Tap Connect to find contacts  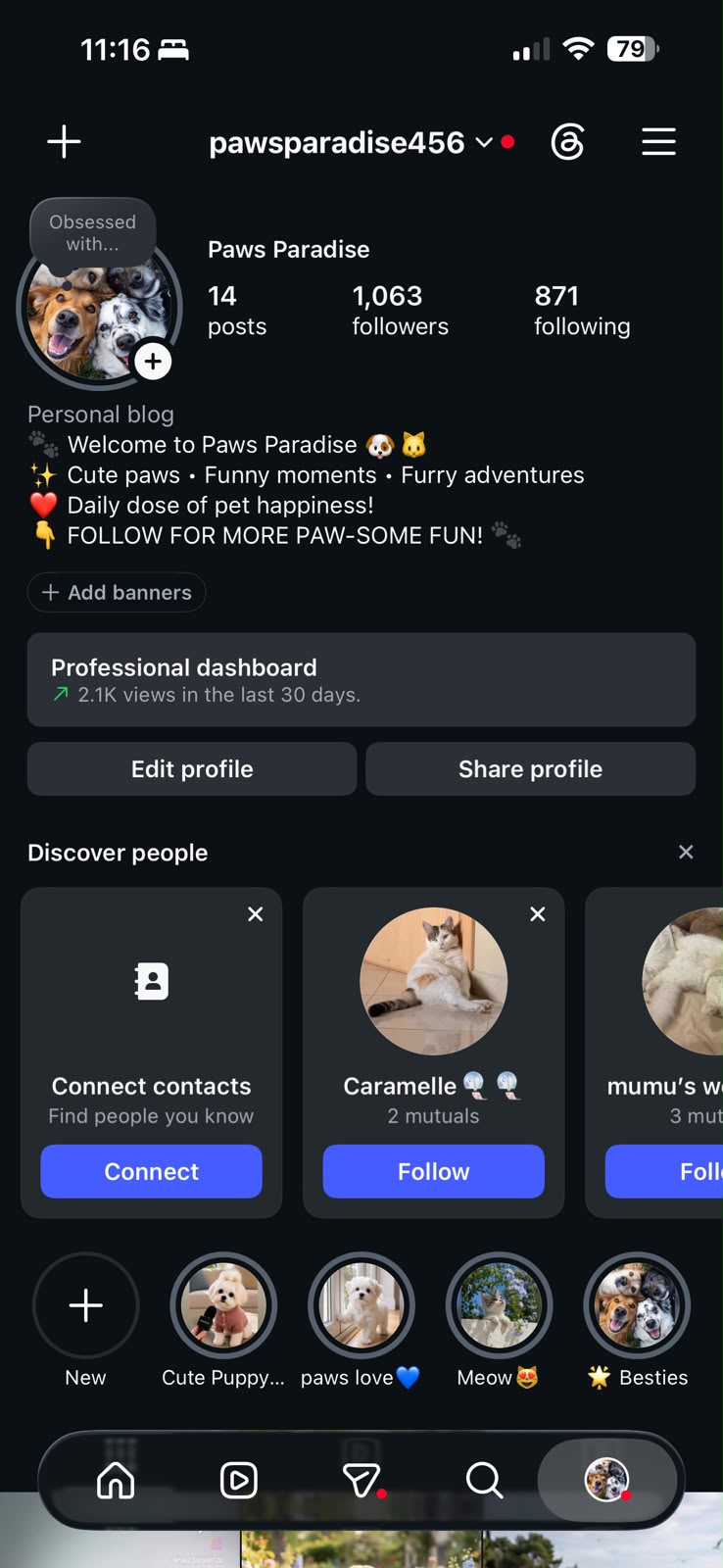[x=152, y=1171]
